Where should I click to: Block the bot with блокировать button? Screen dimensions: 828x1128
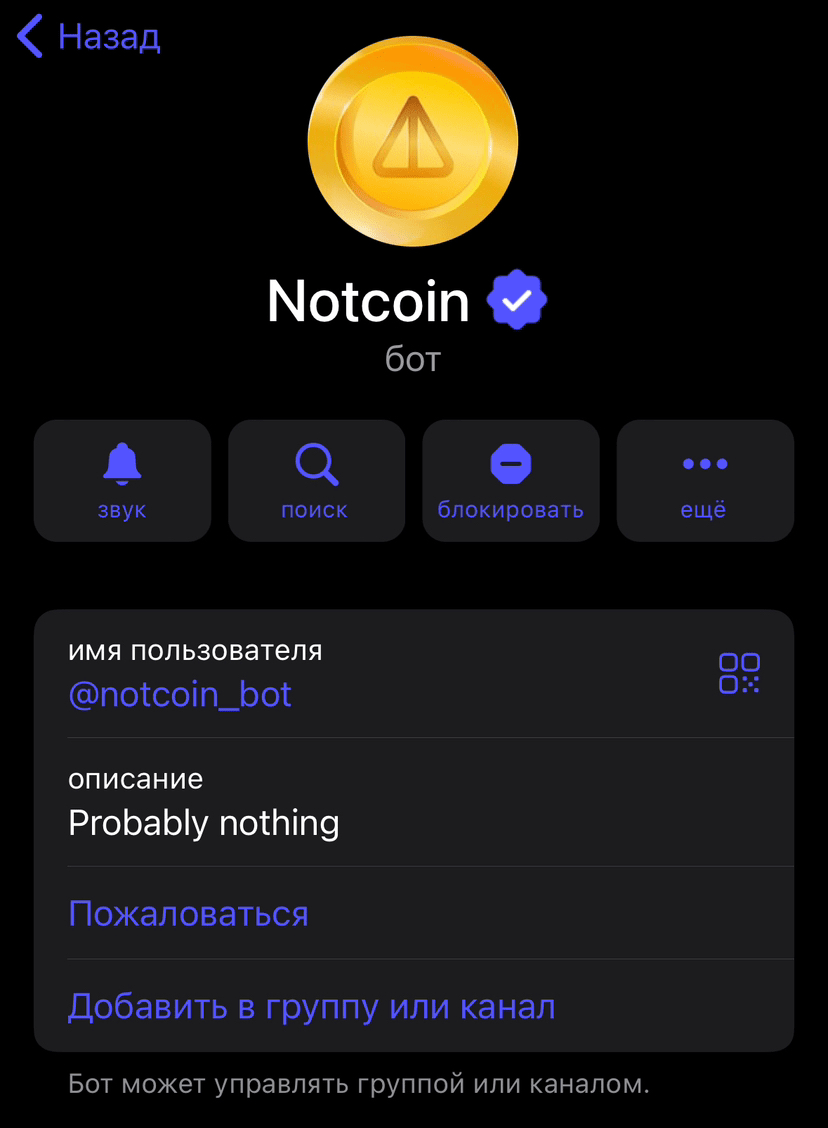coord(510,481)
